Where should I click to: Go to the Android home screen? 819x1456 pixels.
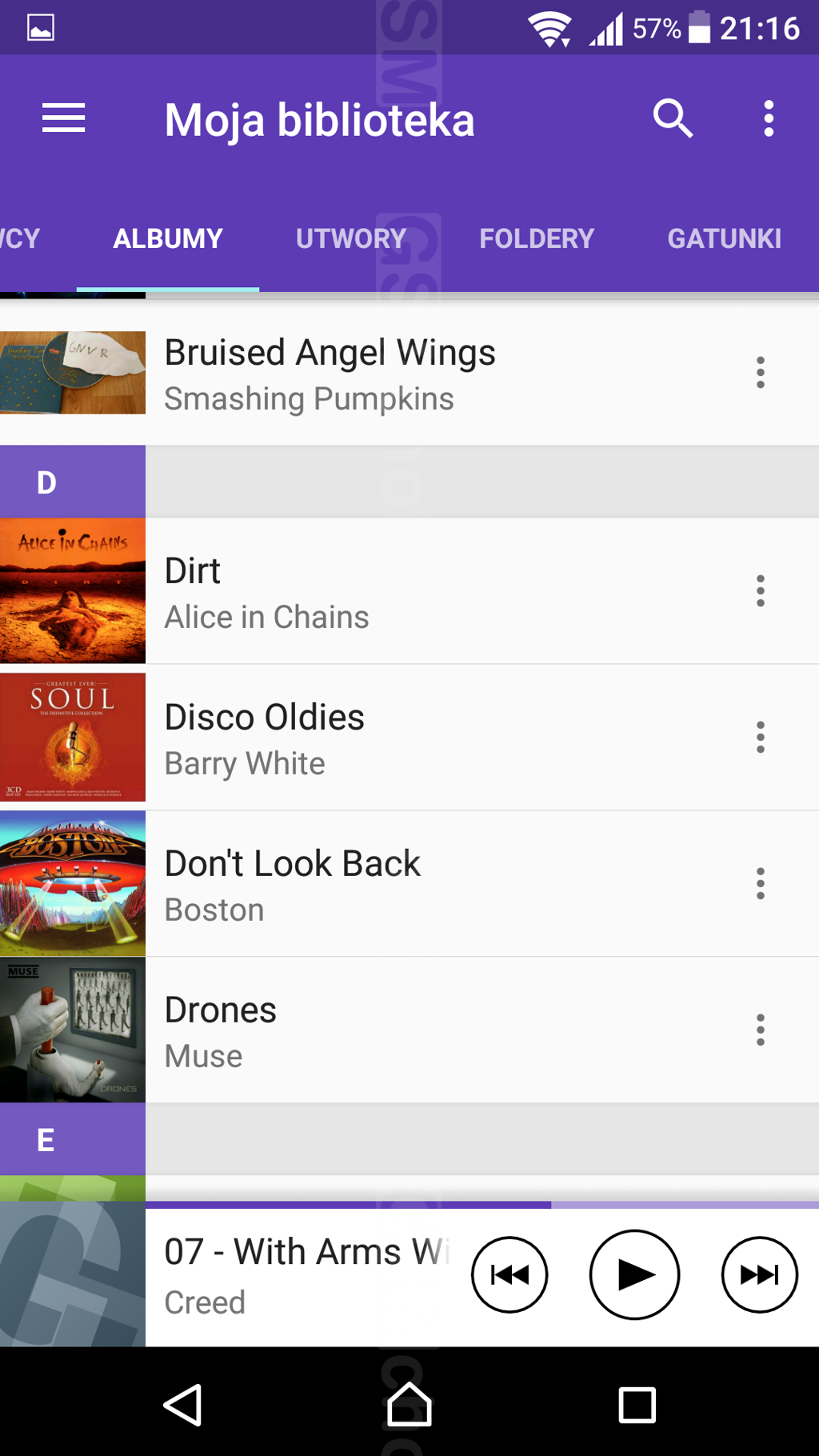pos(409,1405)
